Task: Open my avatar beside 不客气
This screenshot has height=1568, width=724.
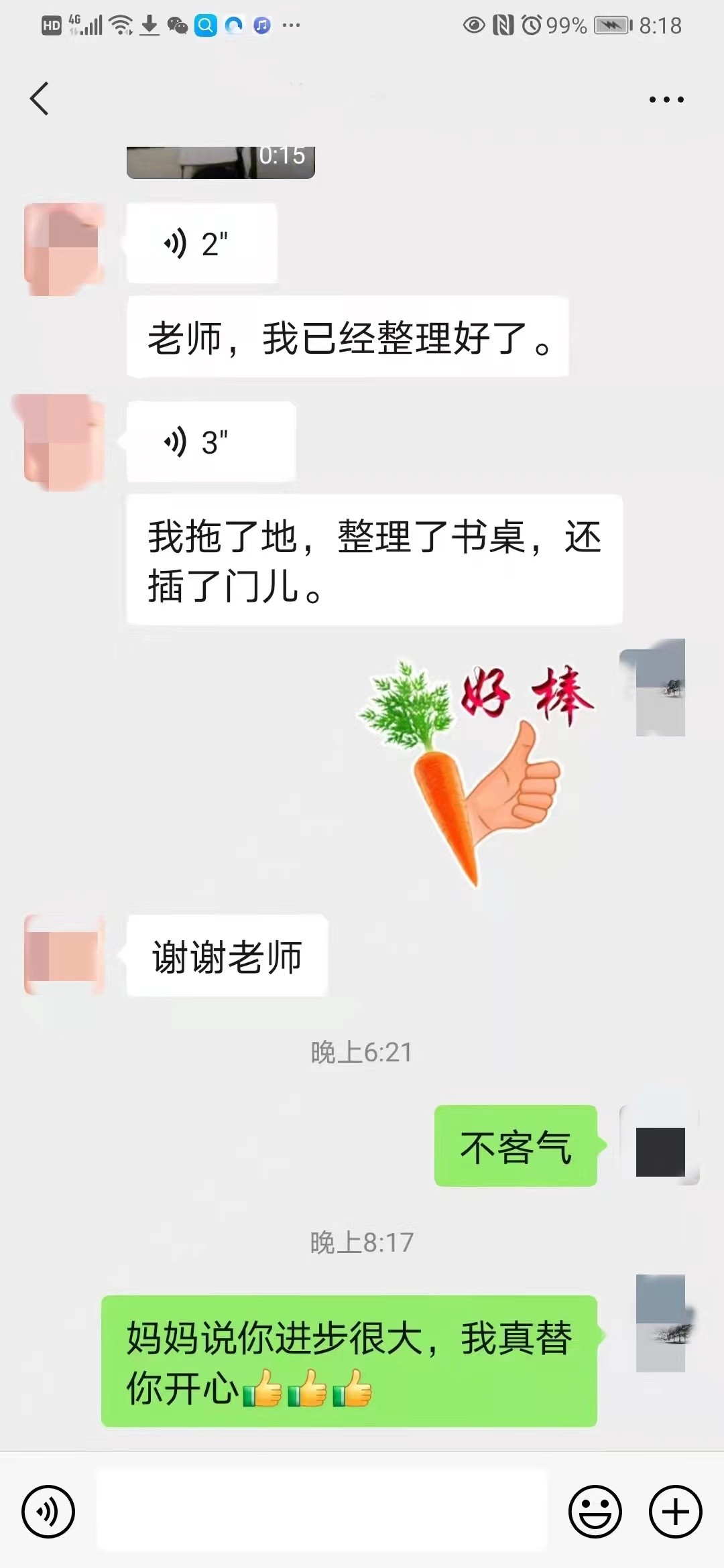Action: 660,1146
